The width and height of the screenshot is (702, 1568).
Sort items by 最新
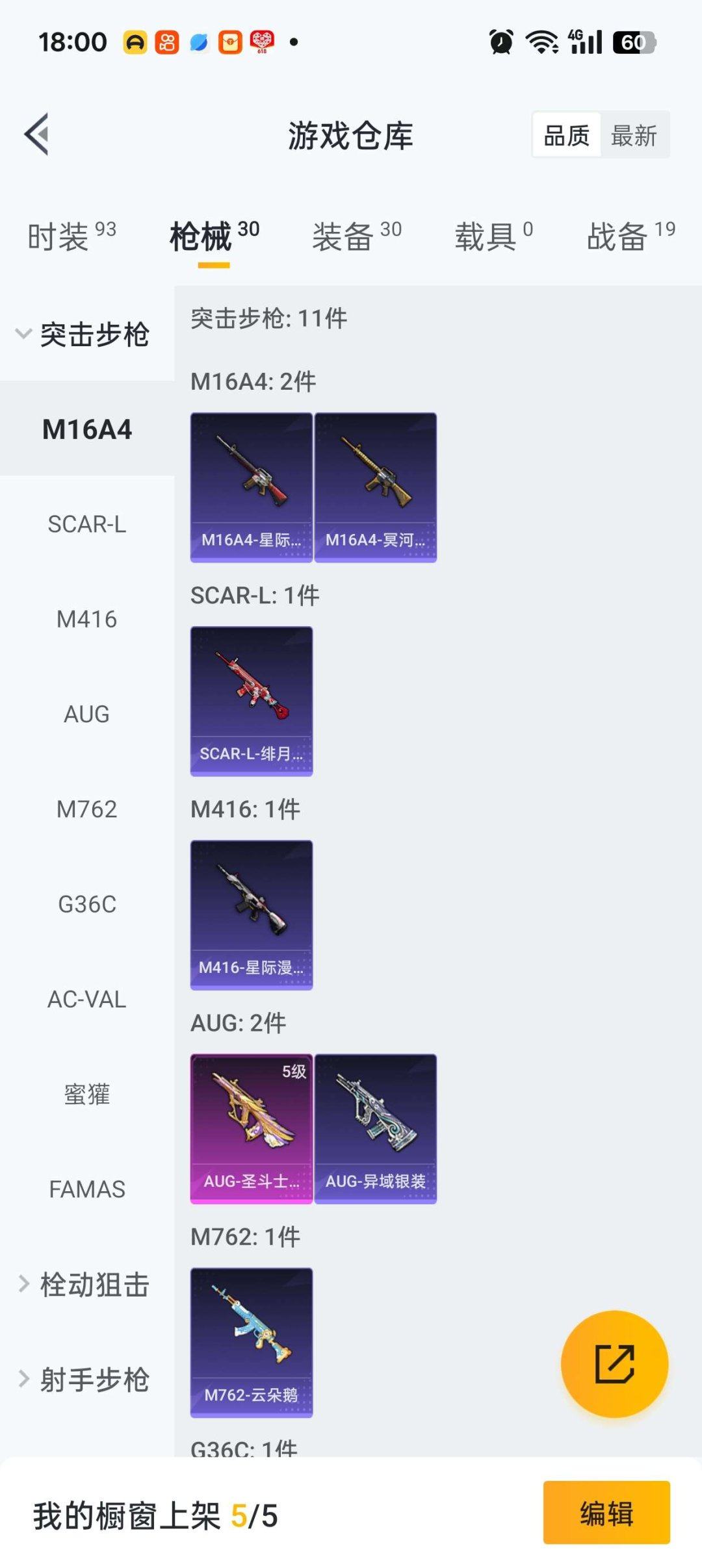[x=634, y=136]
